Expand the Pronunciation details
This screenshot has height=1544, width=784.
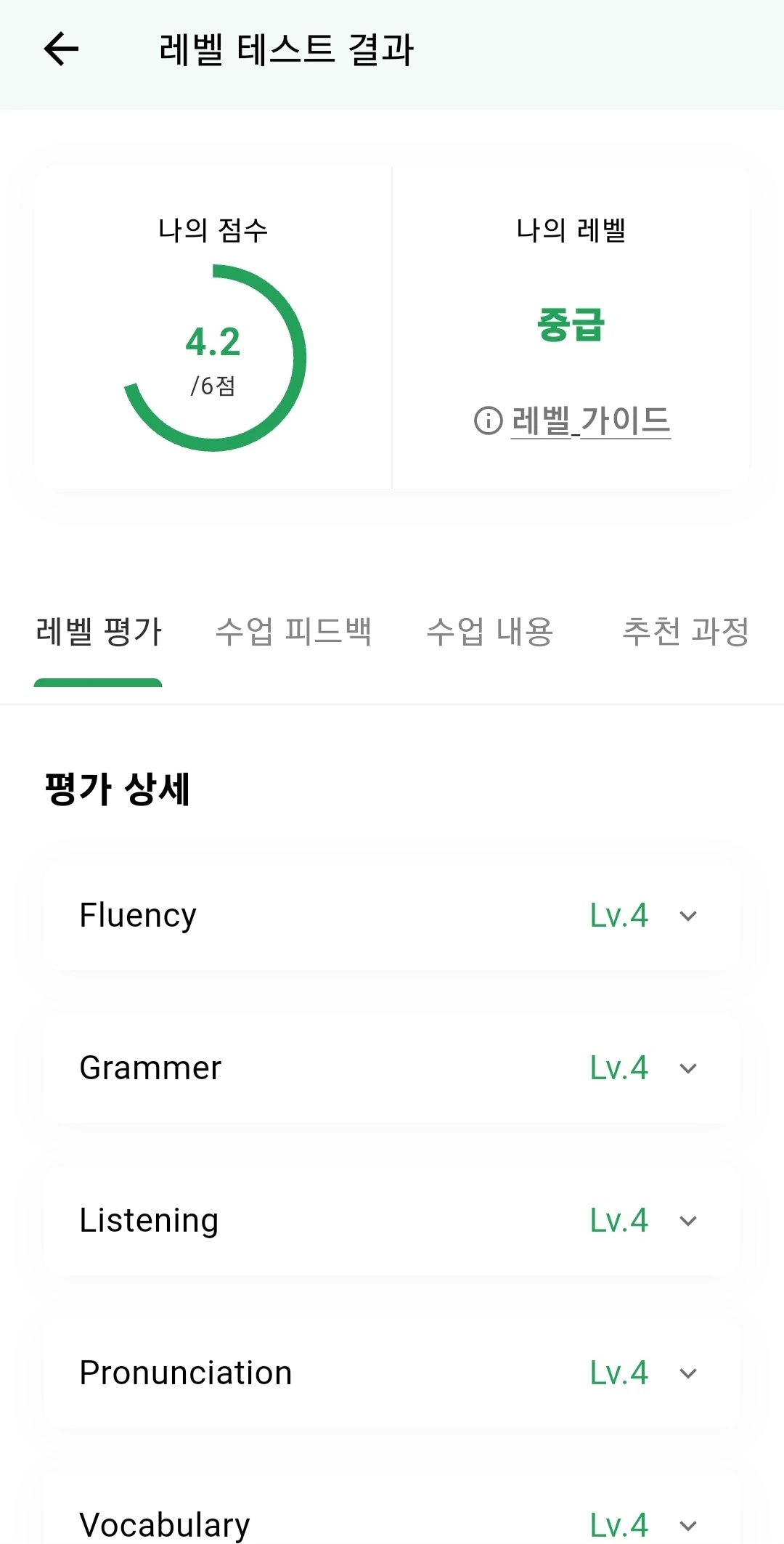pyautogui.click(x=392, y=1373)
